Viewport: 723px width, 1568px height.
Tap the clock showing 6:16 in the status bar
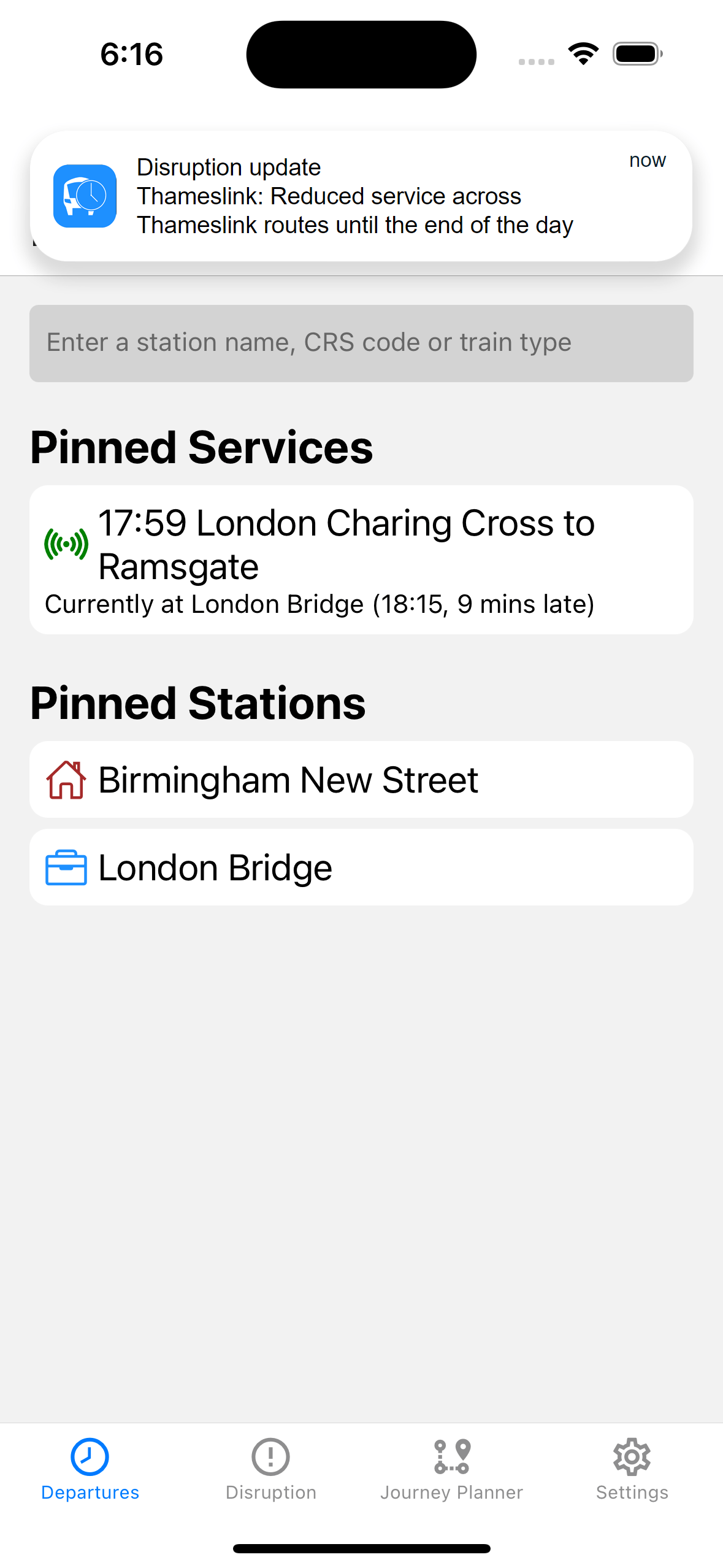pos(130,53)
